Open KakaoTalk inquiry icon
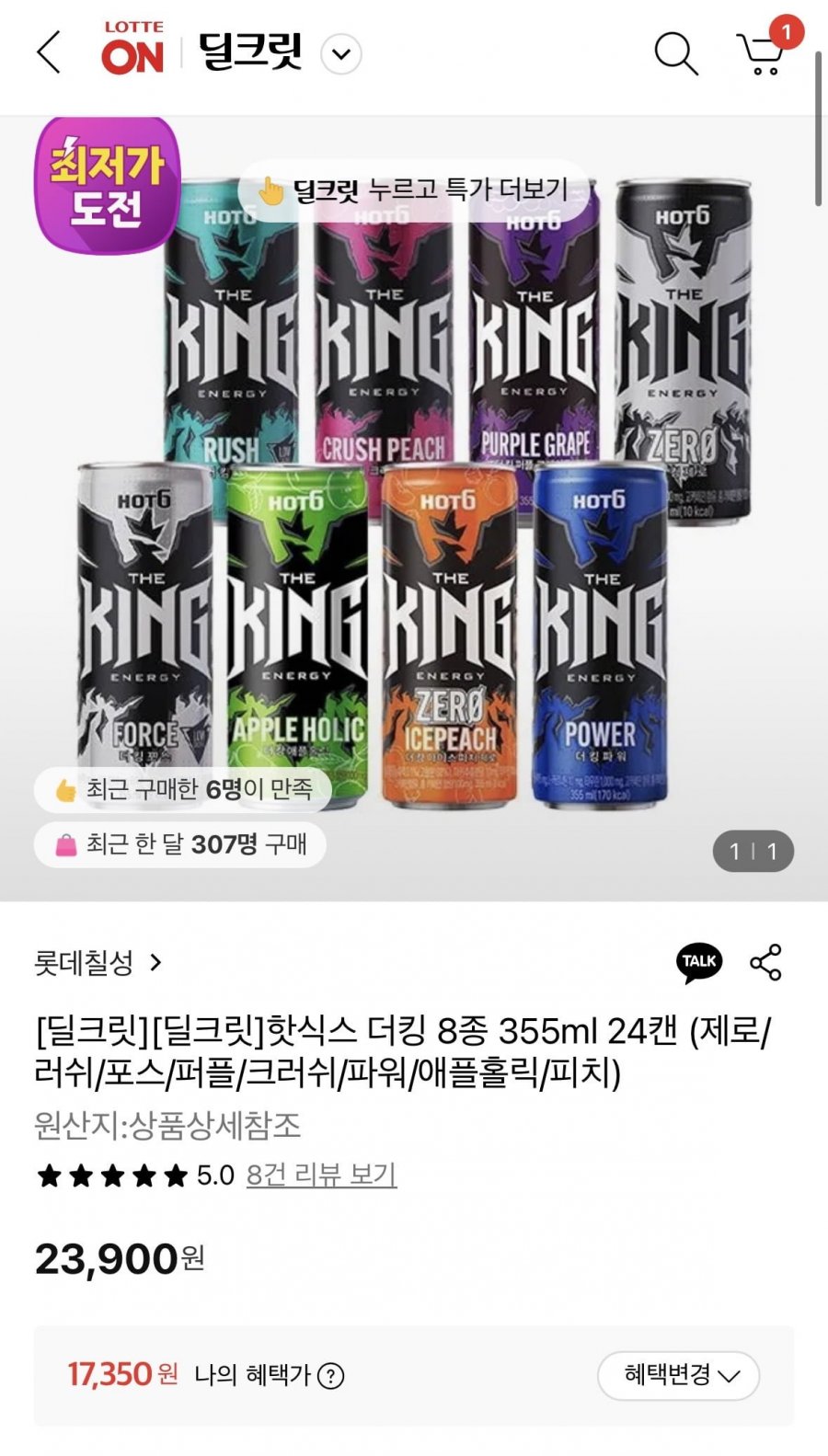 pos(699,962)
